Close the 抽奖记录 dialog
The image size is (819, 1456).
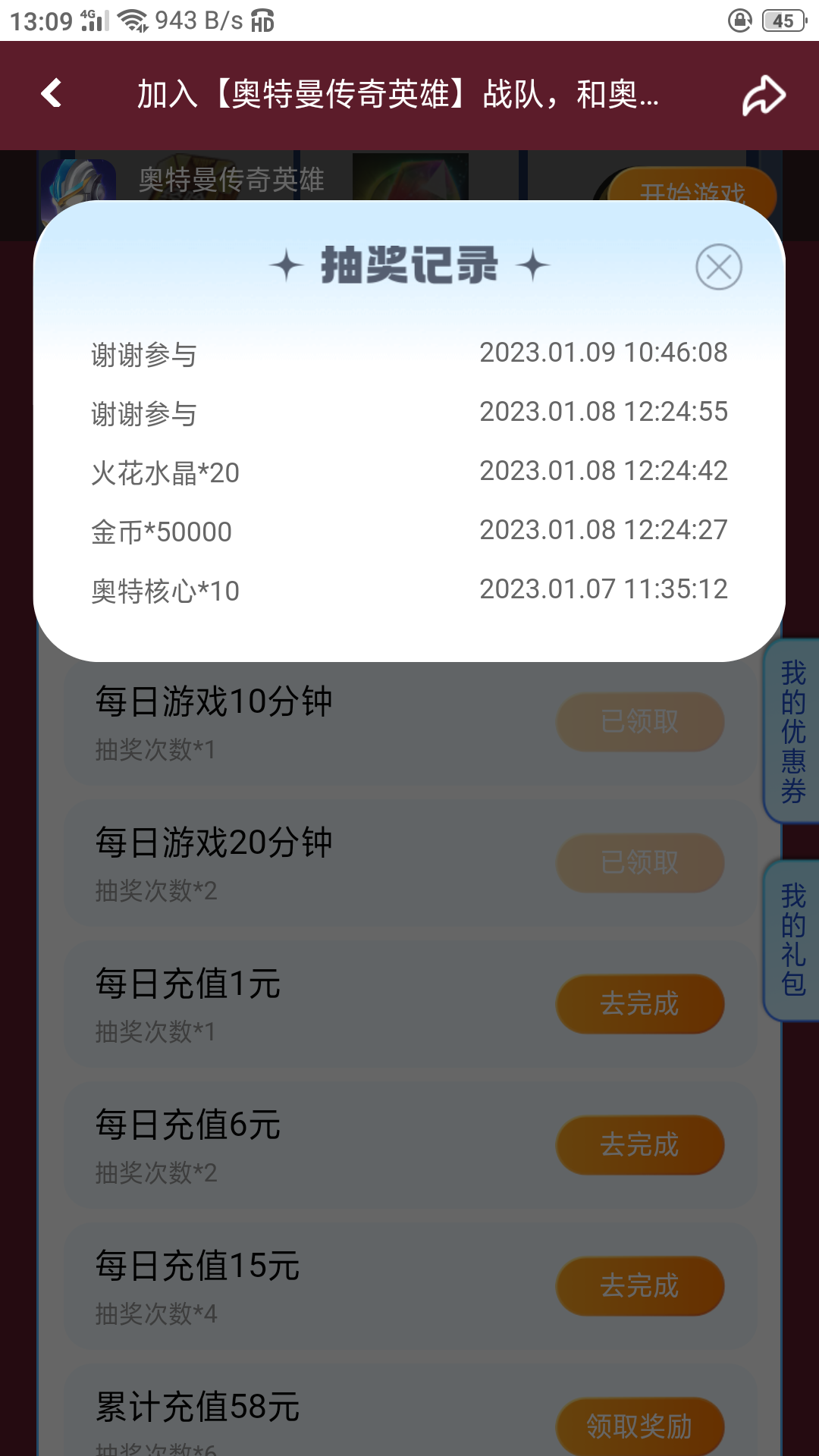(718, 267)
